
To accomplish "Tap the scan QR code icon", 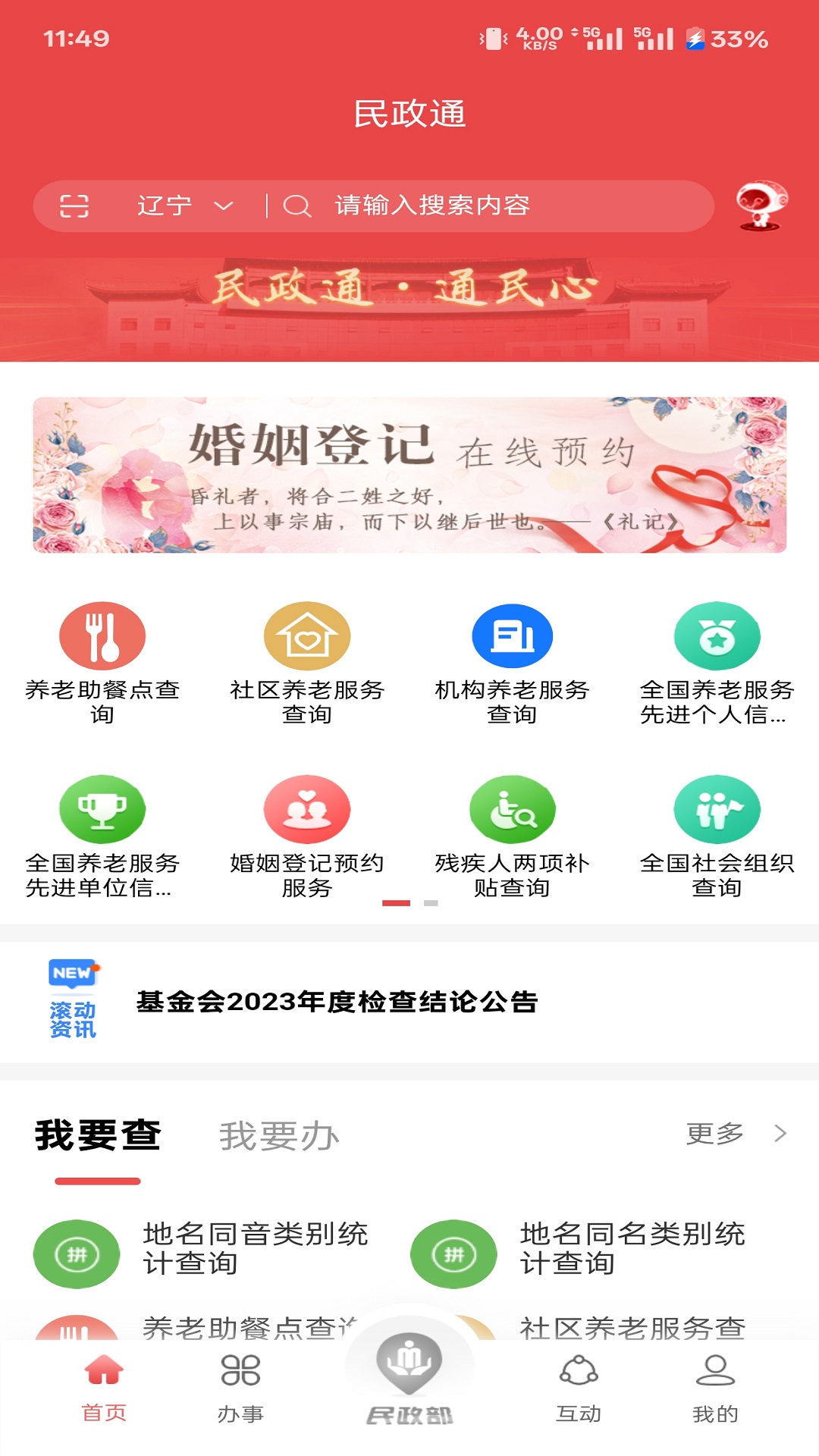I will pos(74,206).
